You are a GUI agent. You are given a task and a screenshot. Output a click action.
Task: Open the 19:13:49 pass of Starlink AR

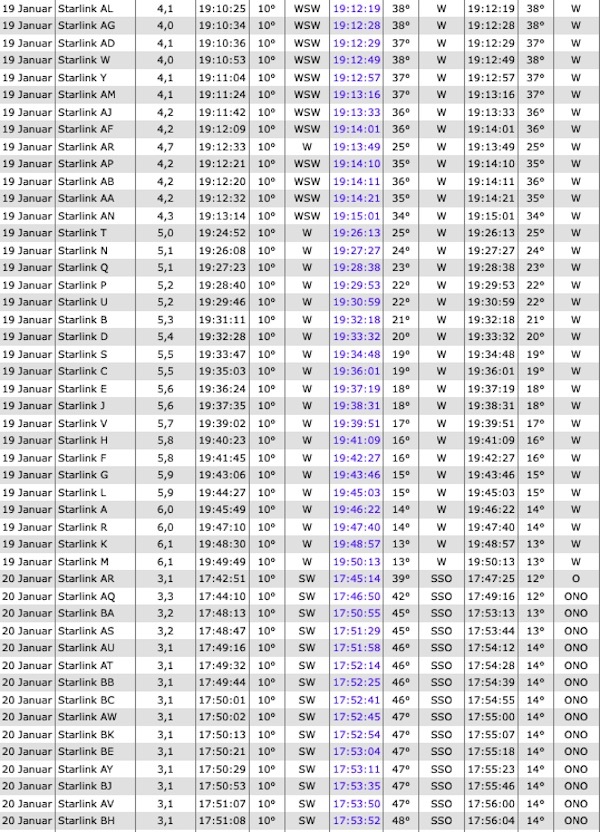pos(357,146)
